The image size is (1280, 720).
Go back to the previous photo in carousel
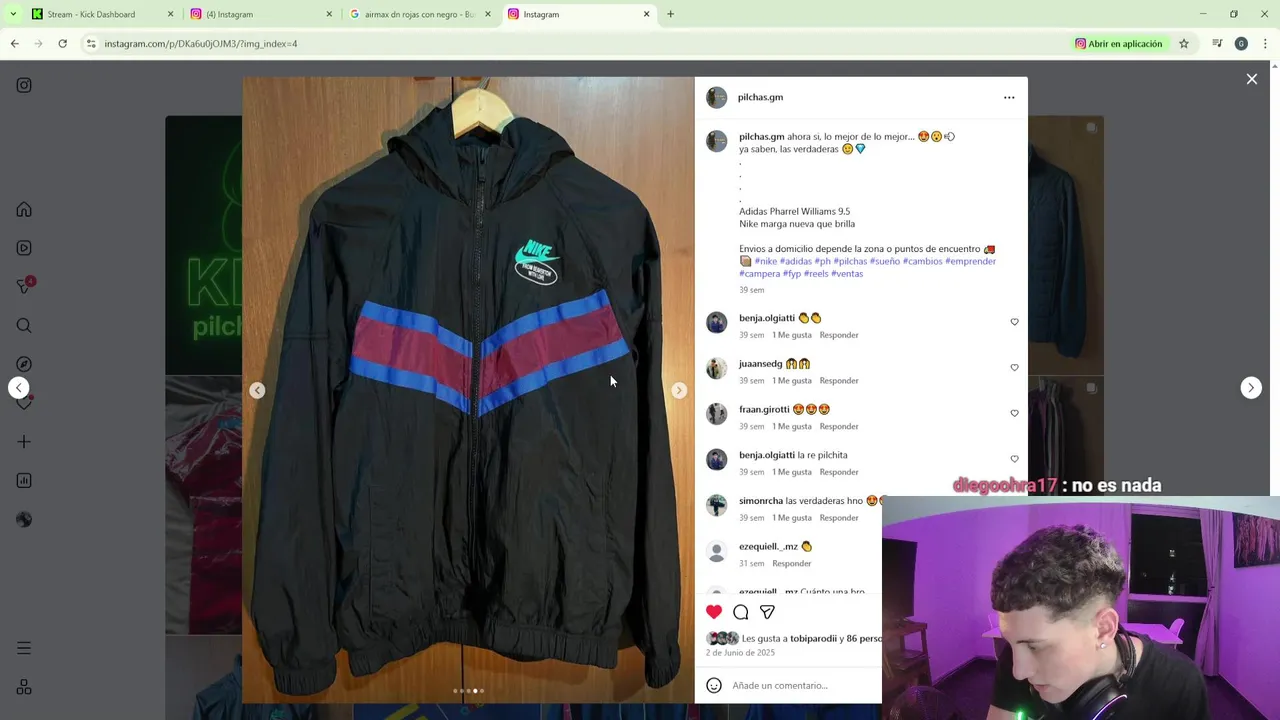(x=257, y=390)
